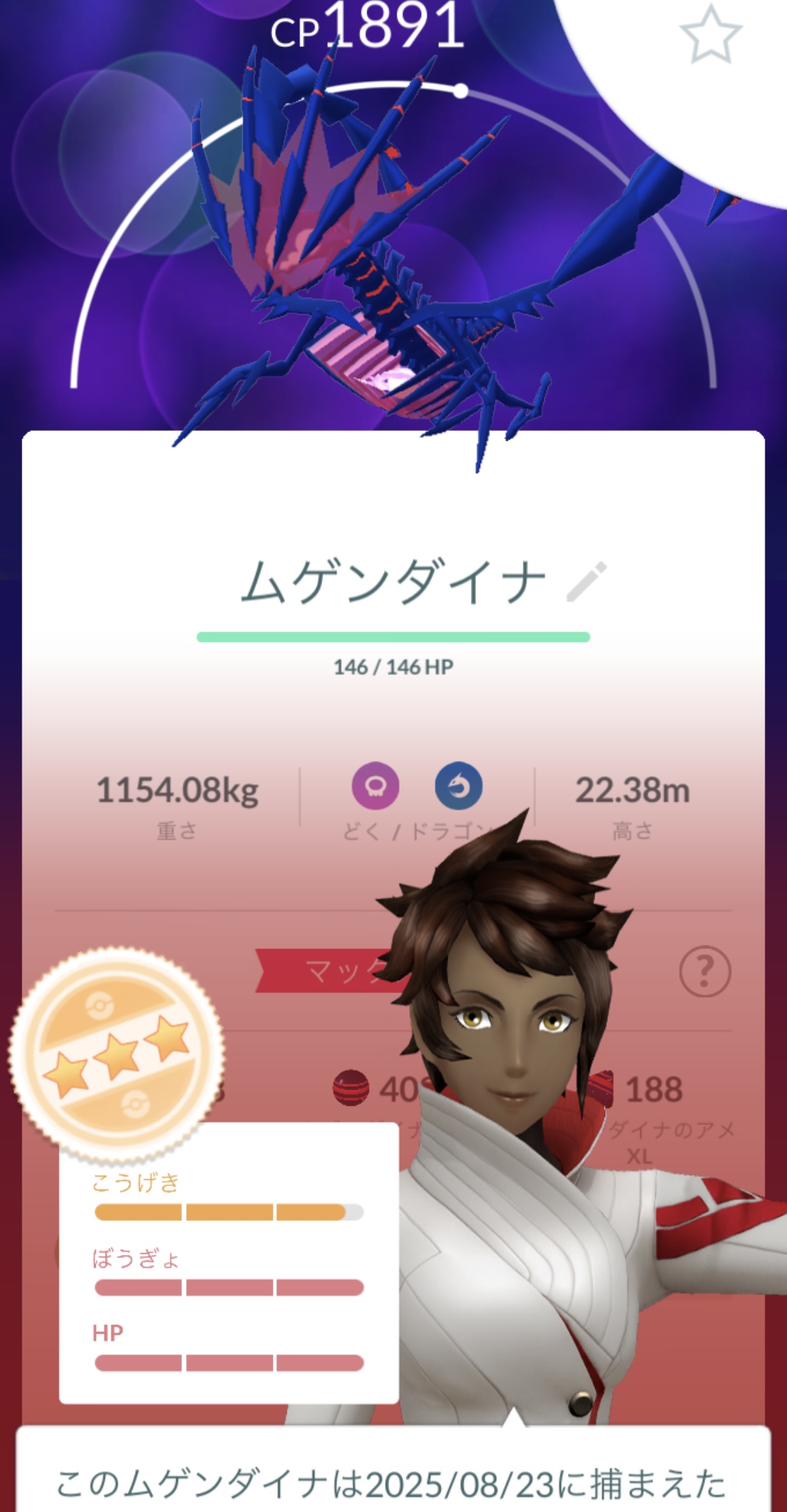Mark this Pokémon as favorite with the star
Screen dimensions: 787x1512
point(710,35)
